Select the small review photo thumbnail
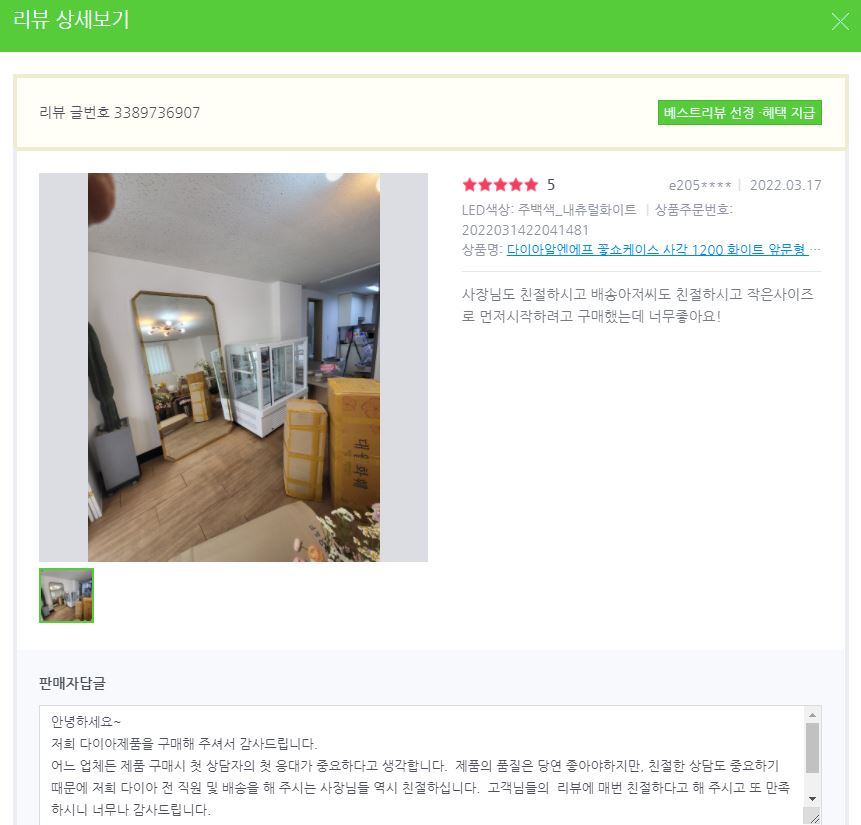 pyautogui.click(x=66, y=595)
